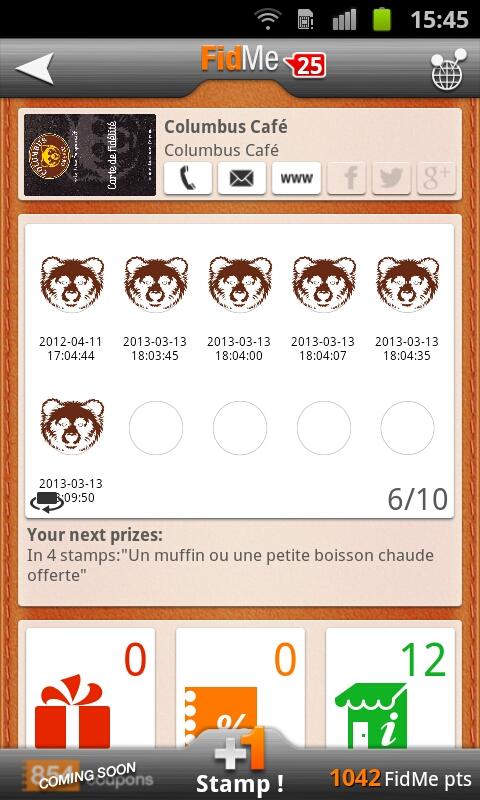Open the Columbus Café Facebook page
This screenshot has width=480, height=800.
[347, 178]
